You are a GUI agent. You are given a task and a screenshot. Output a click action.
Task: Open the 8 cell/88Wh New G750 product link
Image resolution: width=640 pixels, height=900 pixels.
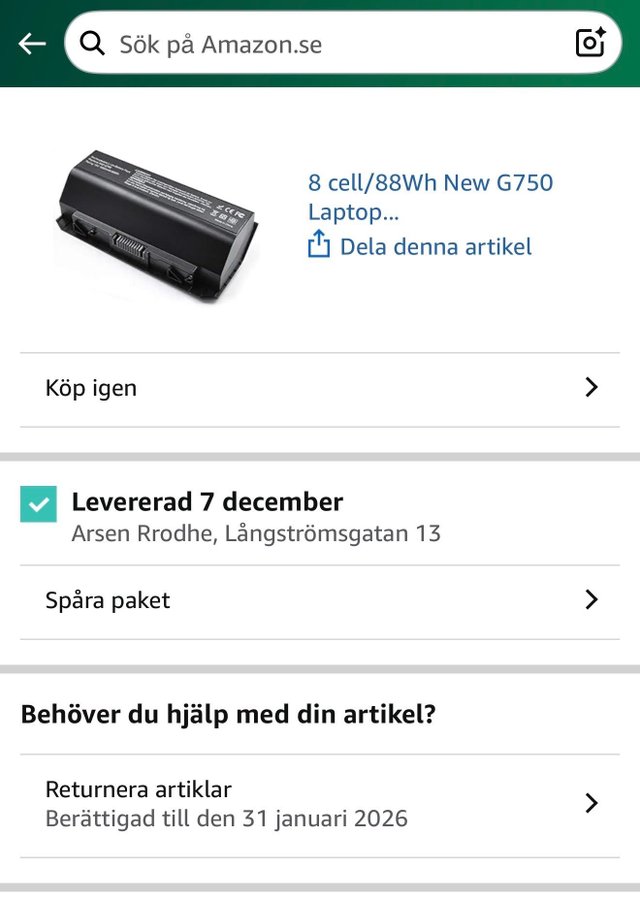[x=430, y=197]
